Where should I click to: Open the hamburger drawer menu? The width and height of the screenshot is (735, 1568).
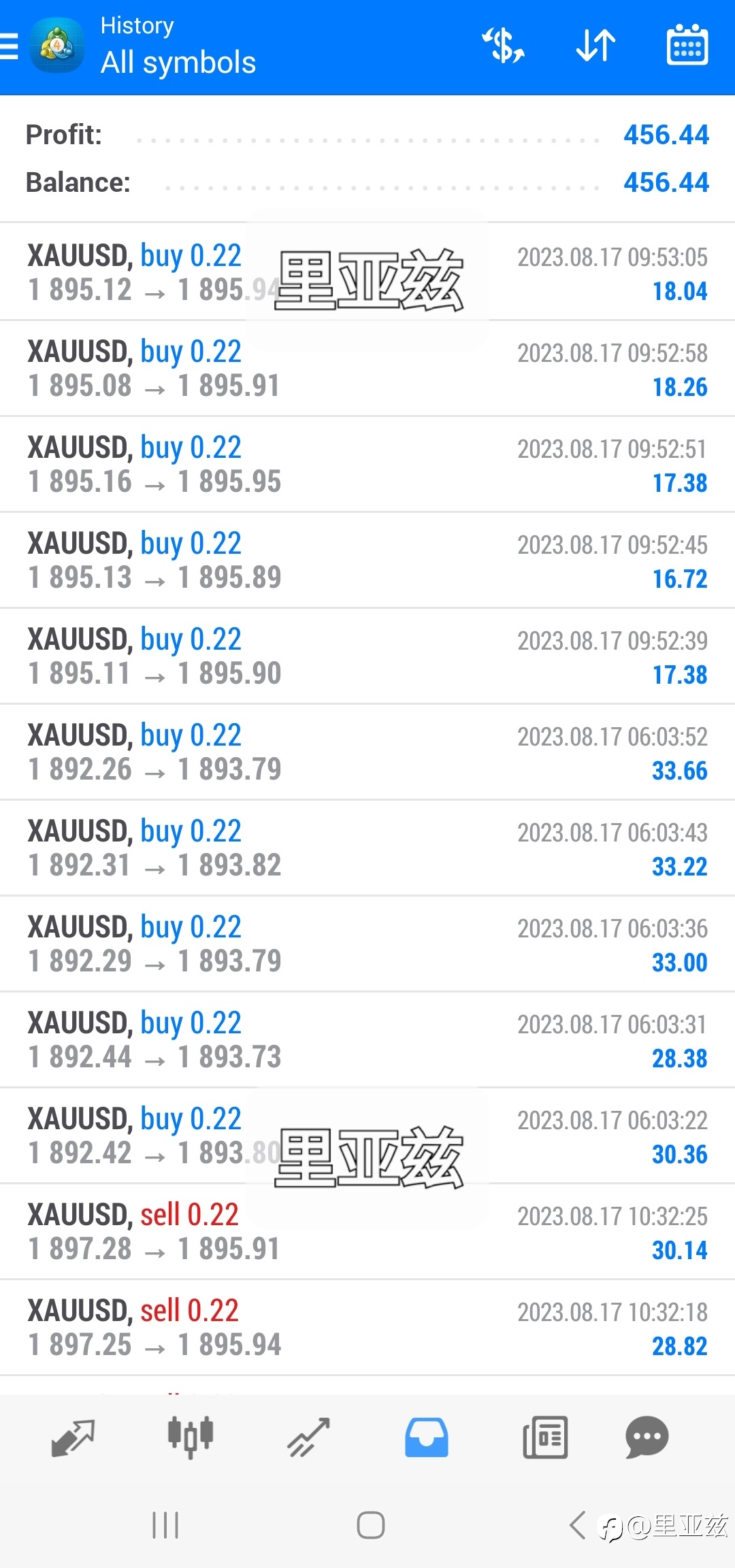pyautogui.click(x=9, y=47)
